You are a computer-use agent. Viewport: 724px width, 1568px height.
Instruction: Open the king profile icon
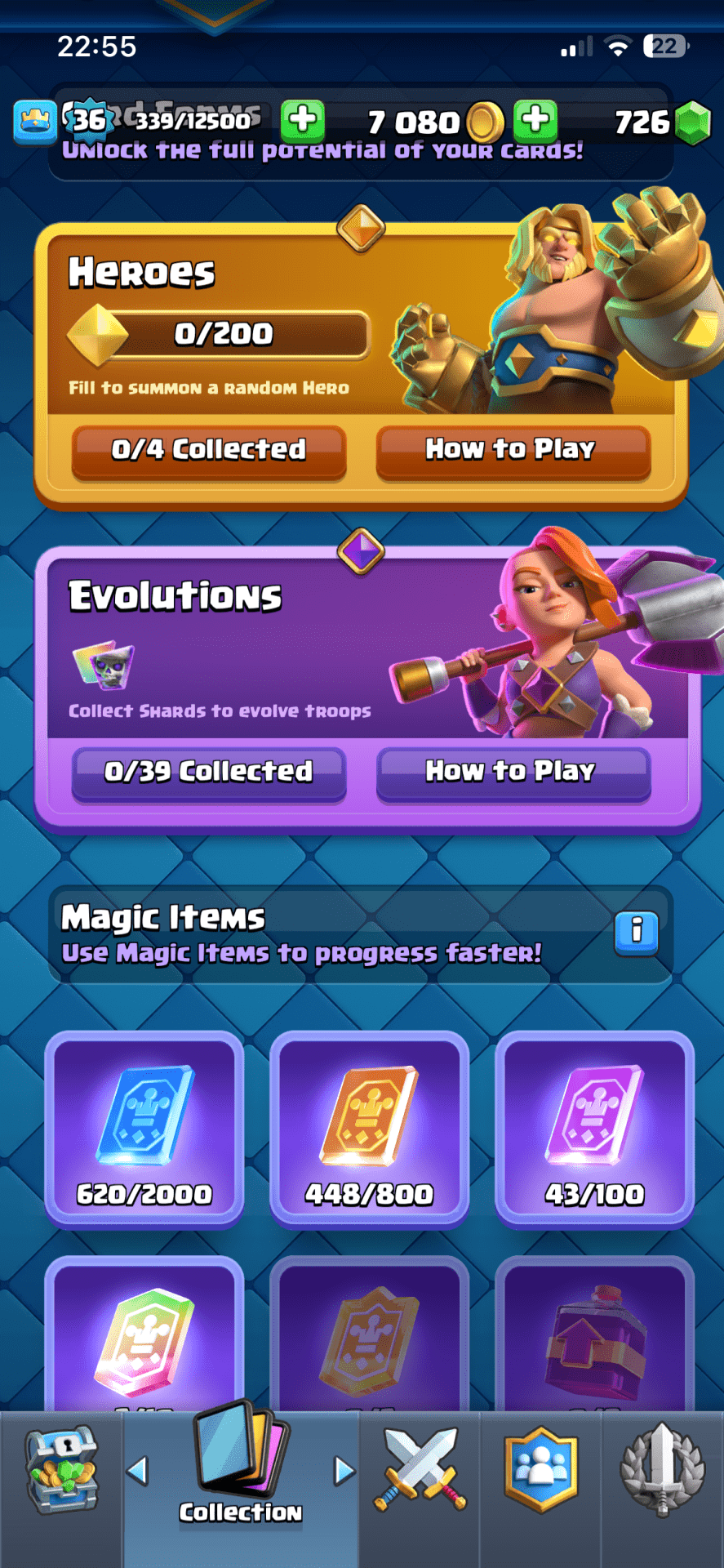coord(35,122)
